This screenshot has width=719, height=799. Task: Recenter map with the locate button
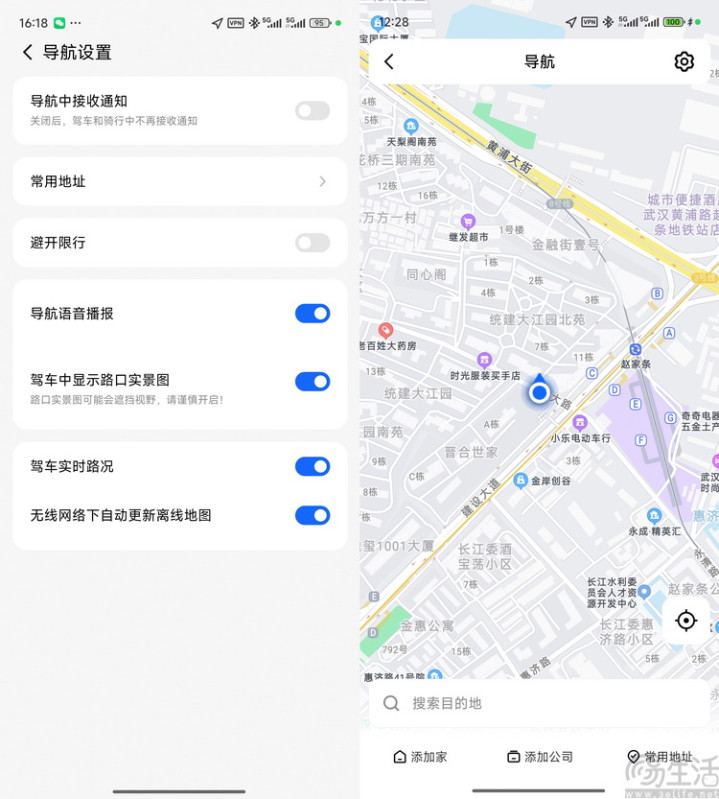tap(686, 620)
